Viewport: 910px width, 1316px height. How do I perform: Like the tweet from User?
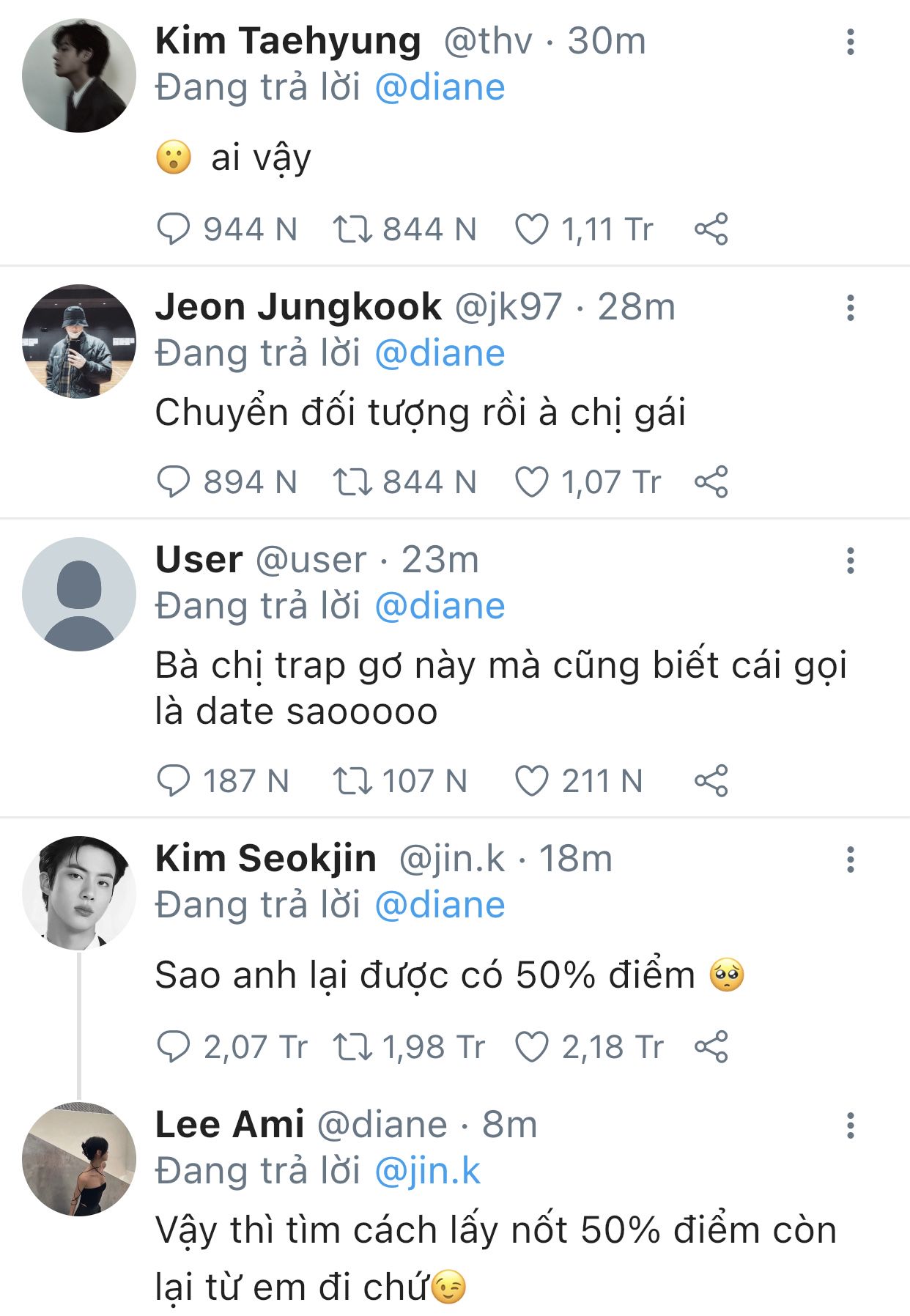(532, 781)
